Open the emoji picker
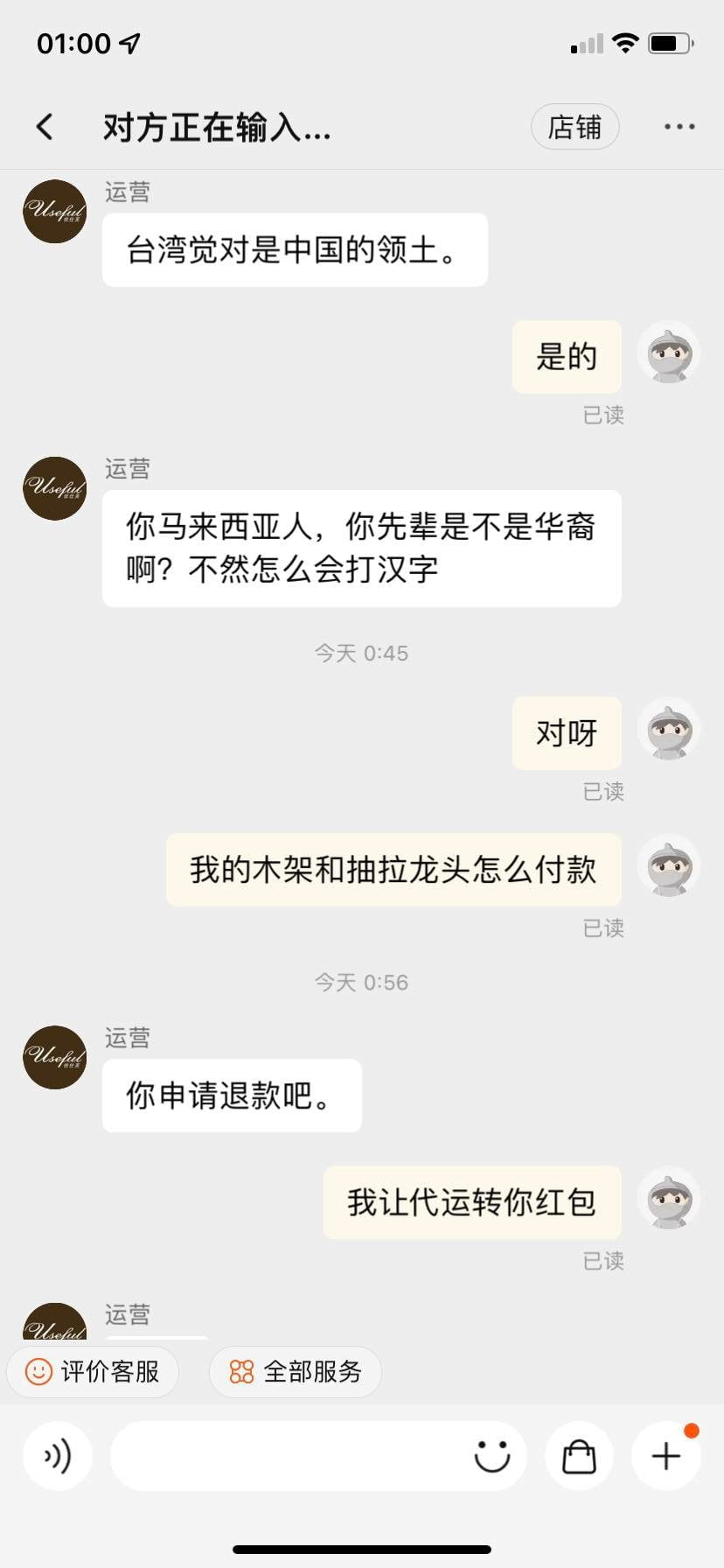Viewport: 724px width, 1568px height. (x=492, y=1456)
